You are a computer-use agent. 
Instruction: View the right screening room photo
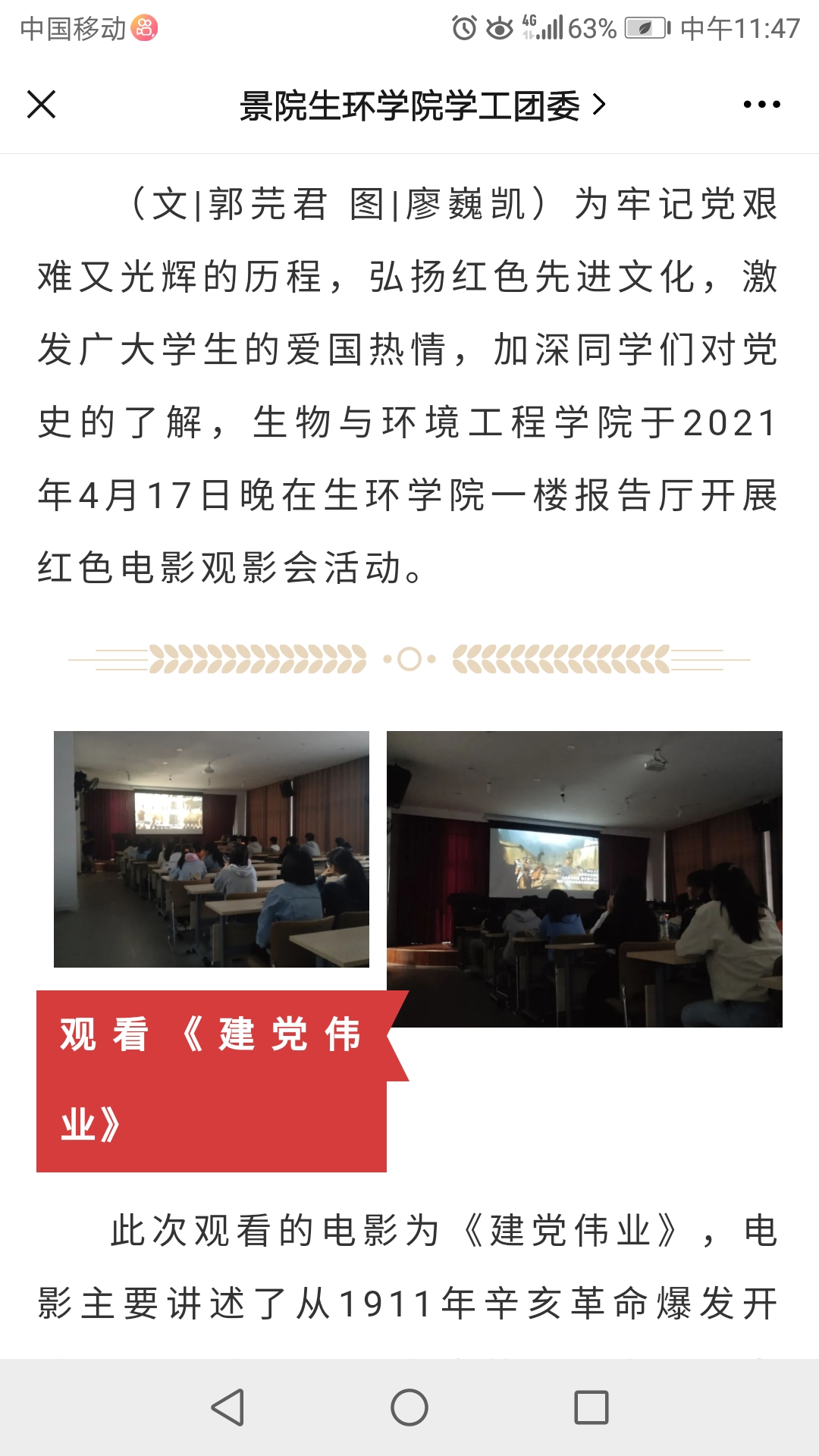(x=585, y=879)
